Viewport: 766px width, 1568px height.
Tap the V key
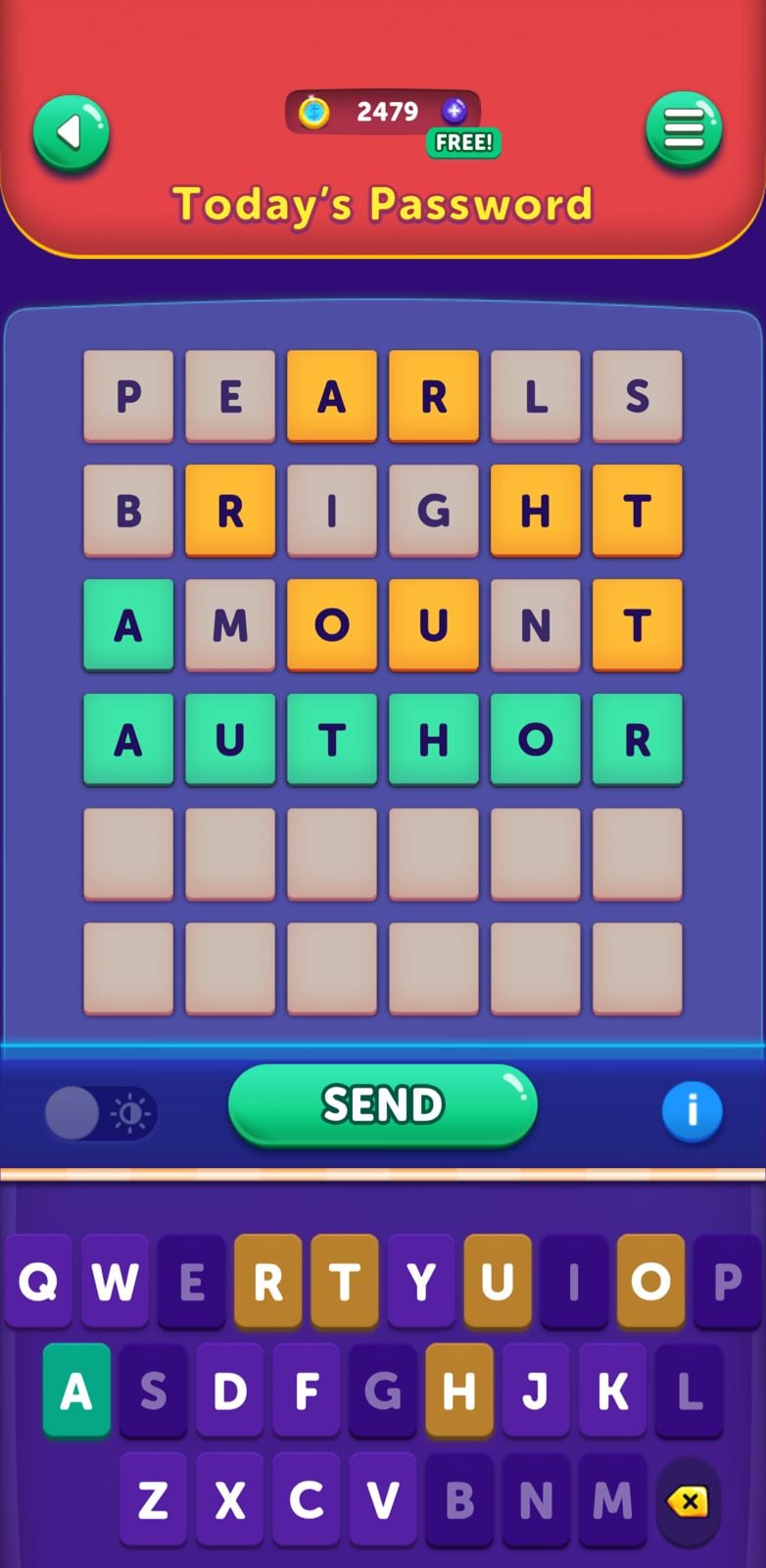coord(382,1499)
